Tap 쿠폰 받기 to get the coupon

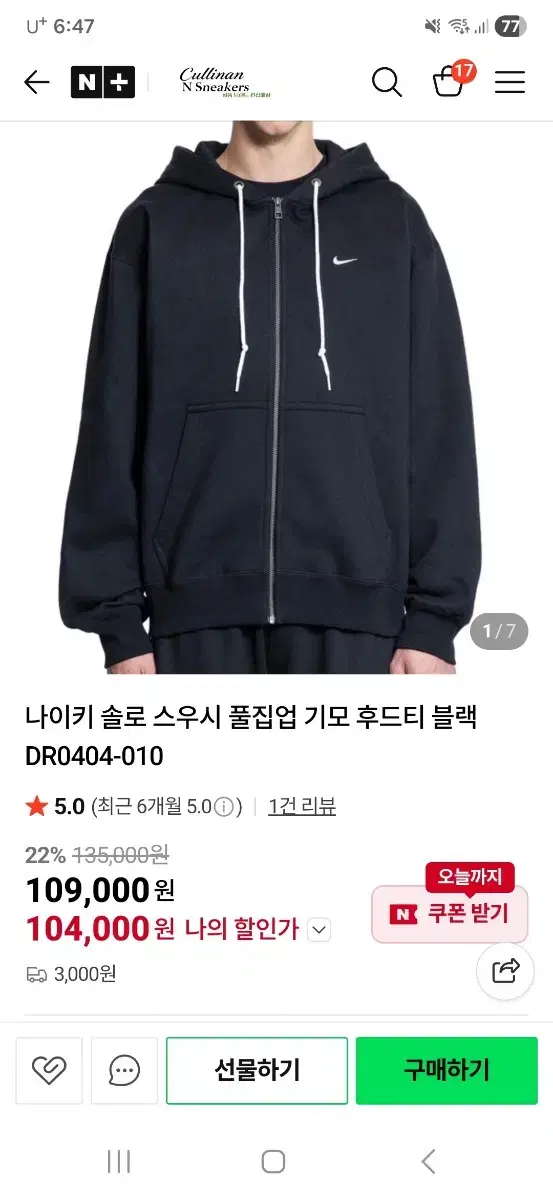coord(450,913)
